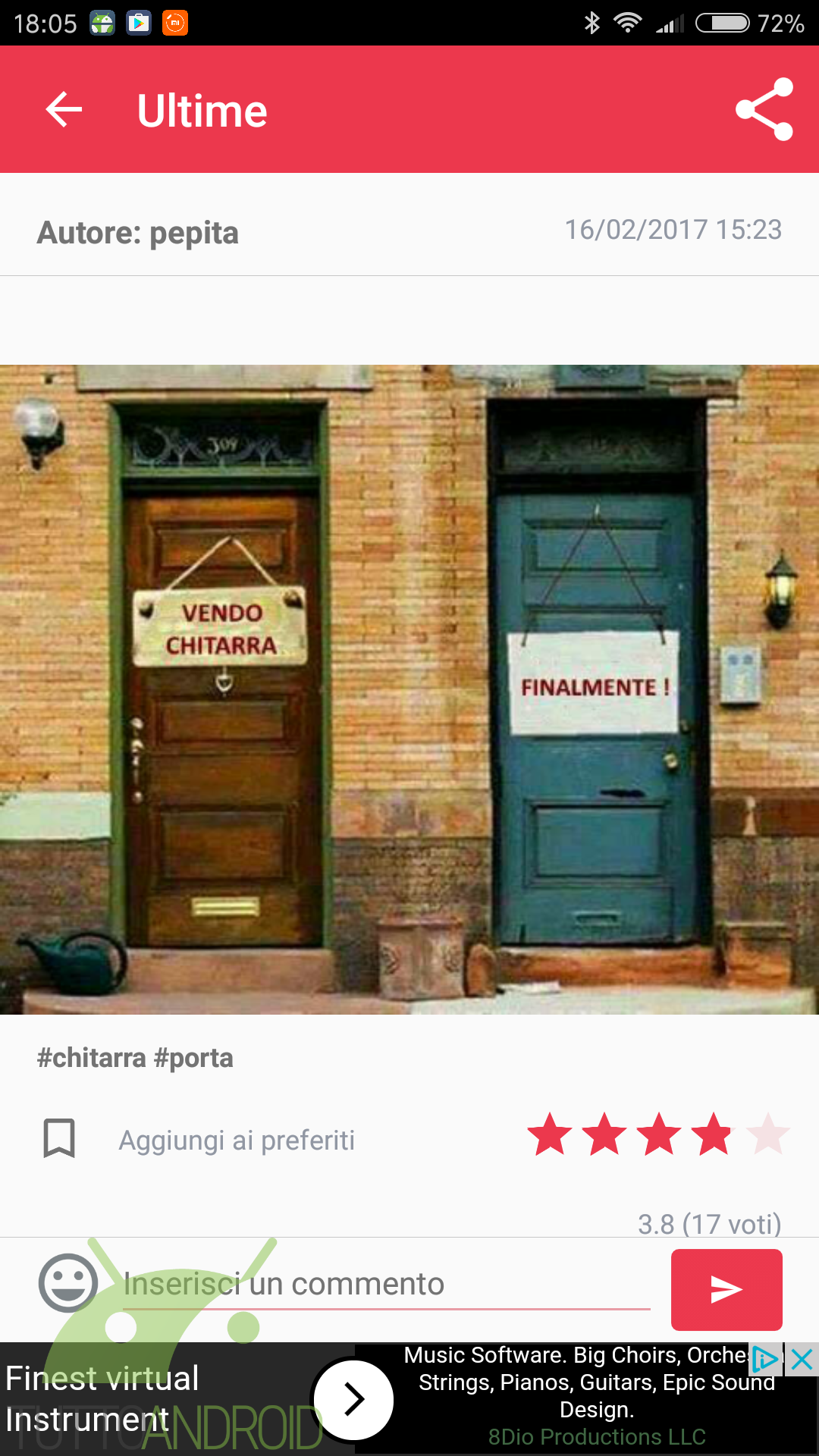Open the AdChoices info icon
This screenshot has width=819, height=1456.
pos(765,1360)
